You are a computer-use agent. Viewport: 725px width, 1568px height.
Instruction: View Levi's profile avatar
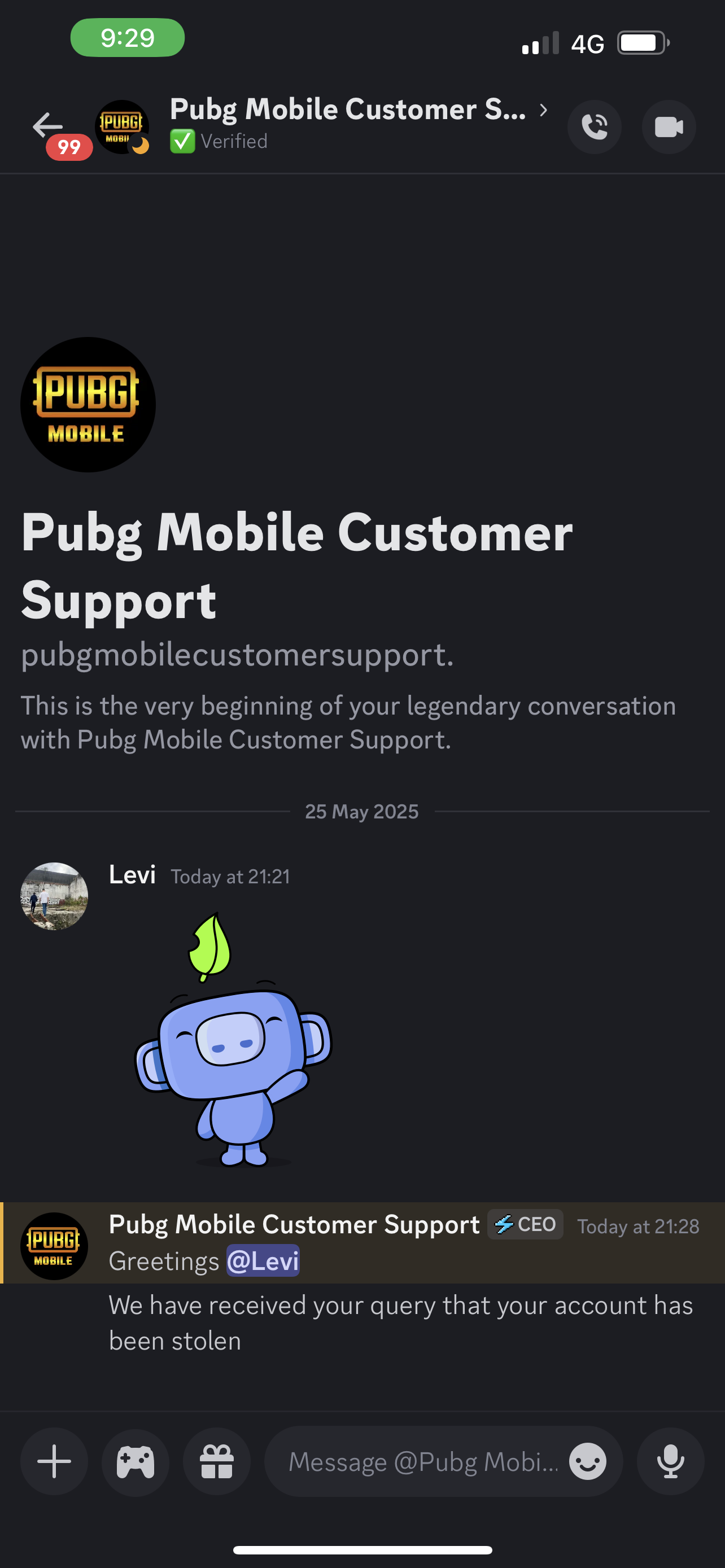pyautogui.click(x=54, y=896)
